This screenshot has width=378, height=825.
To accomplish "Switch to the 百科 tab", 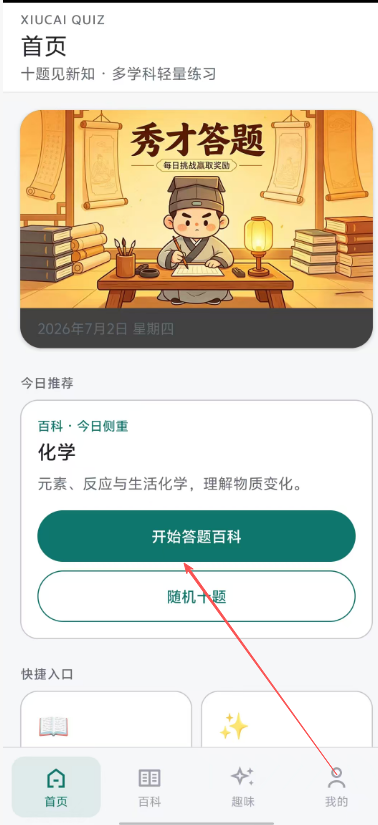I will [x=150, y=787].
